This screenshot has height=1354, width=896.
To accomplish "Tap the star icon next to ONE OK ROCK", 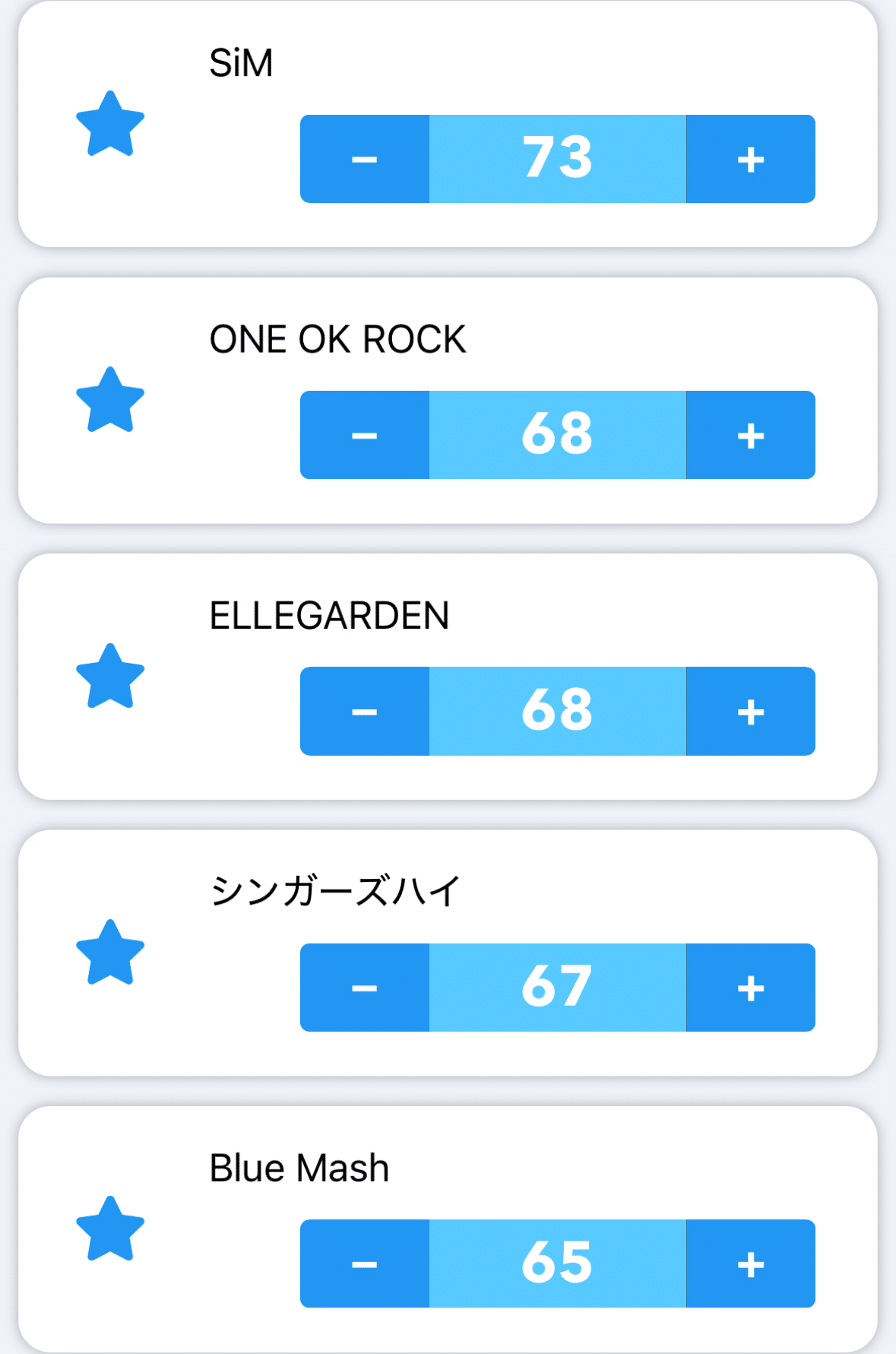I will tap(110, 401).
